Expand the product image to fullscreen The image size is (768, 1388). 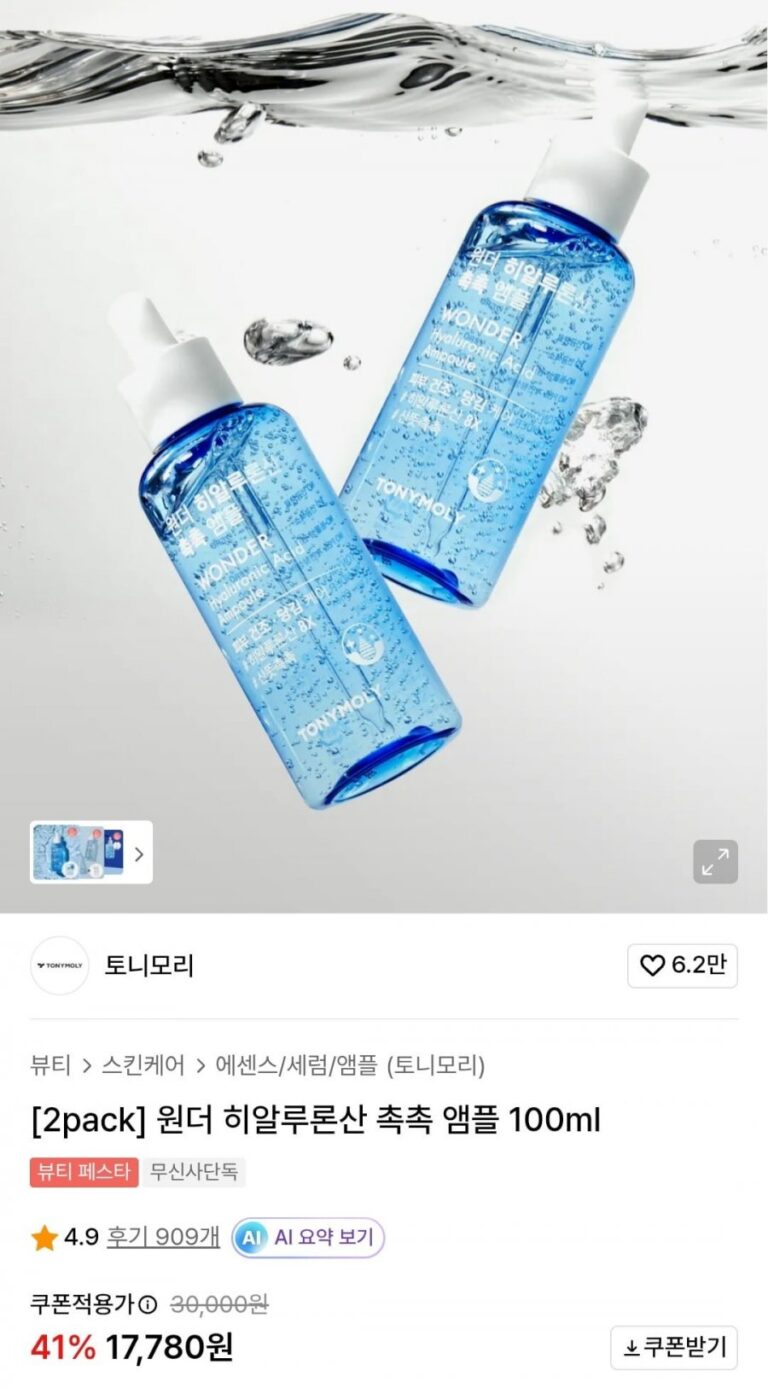715,861
